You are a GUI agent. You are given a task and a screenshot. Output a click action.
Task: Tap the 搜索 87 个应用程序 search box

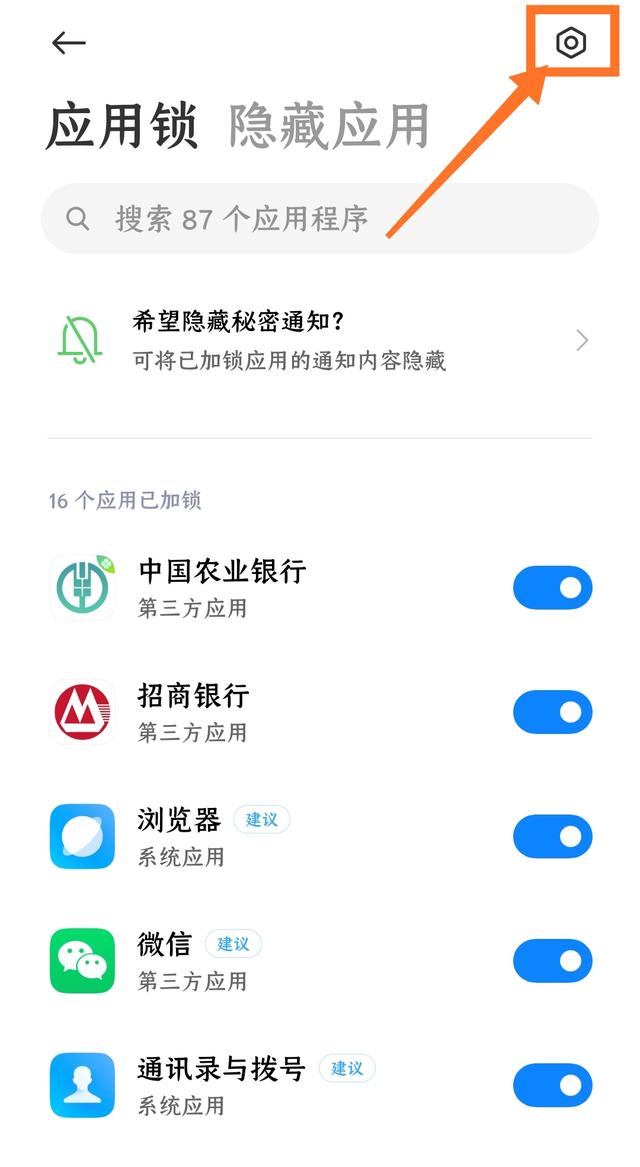tap(320, 218)
